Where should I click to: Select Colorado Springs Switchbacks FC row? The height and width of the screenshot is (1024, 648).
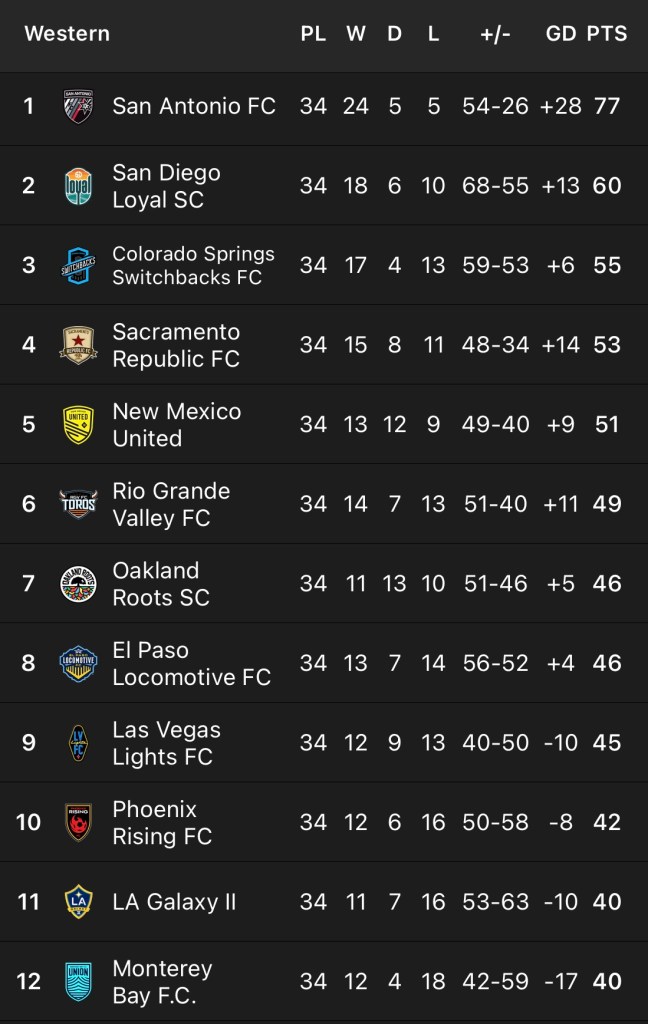(x=193, y=265)
